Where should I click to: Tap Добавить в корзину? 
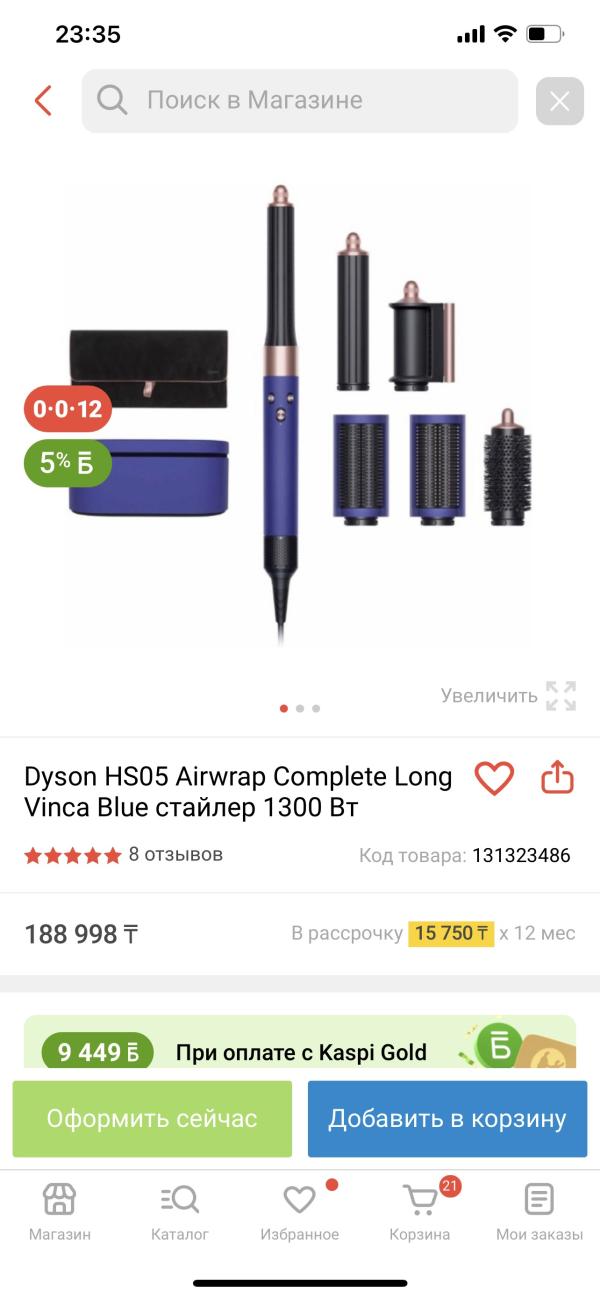click(x=447, y=1118)
